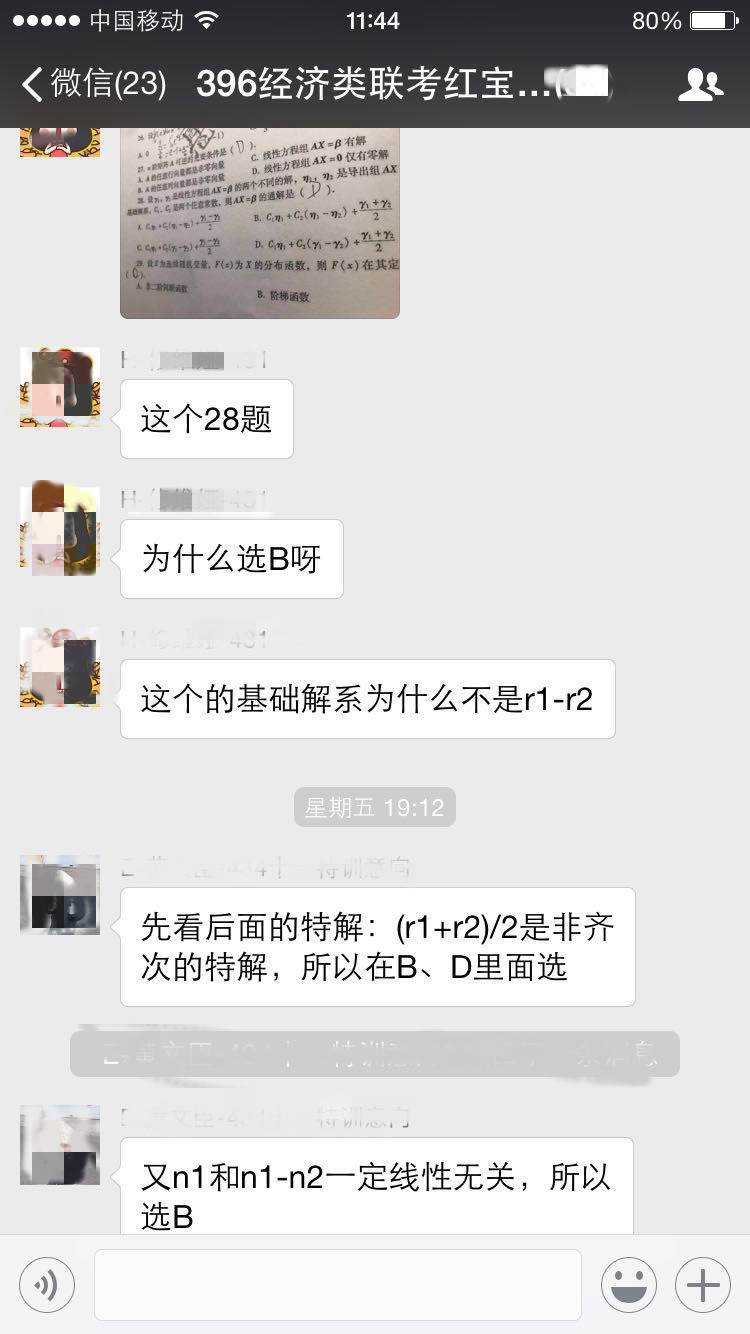This screenshot has width=750, height=1334.
Task: Open the plus attachments menu
Action: click(x=703, y=1285)
